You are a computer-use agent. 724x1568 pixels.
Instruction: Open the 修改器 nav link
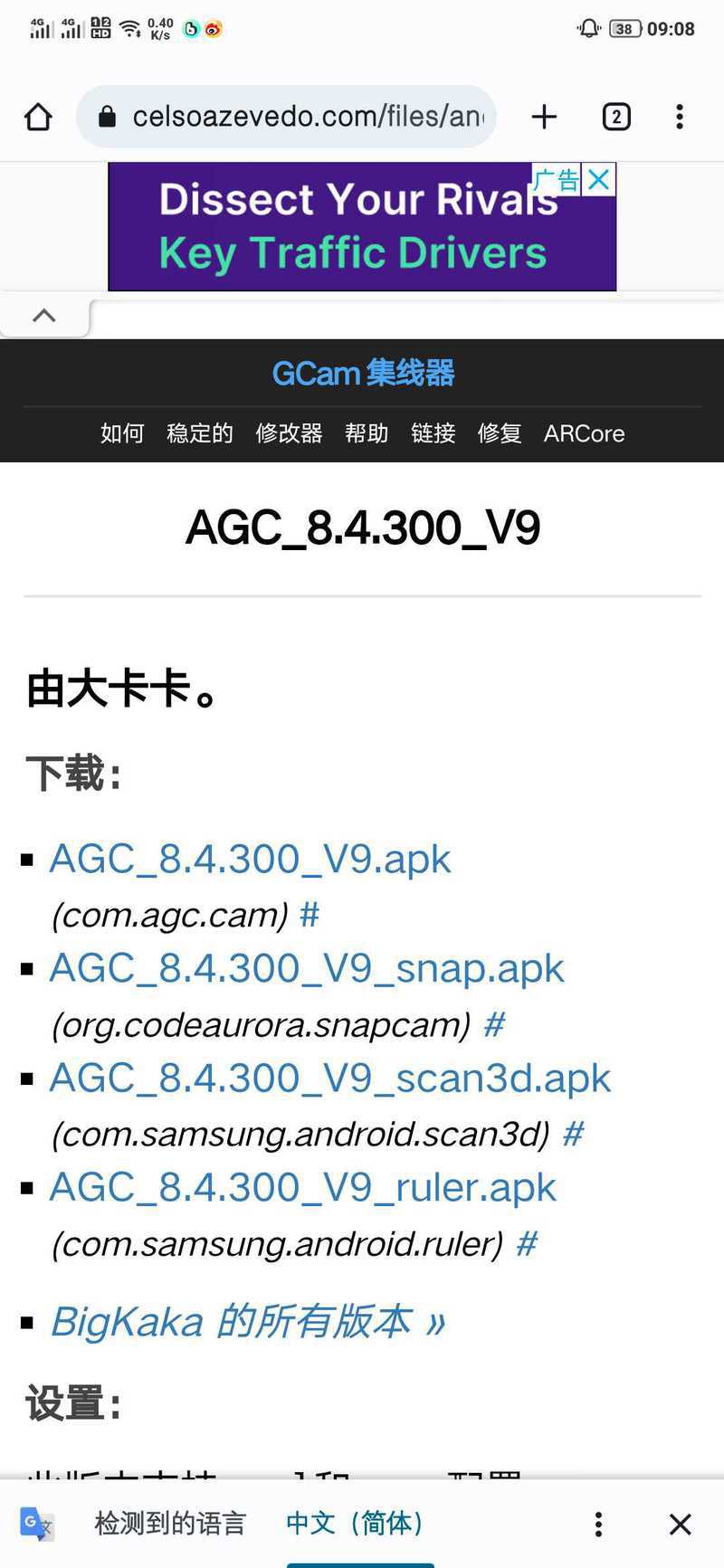(x=290, y=433)
